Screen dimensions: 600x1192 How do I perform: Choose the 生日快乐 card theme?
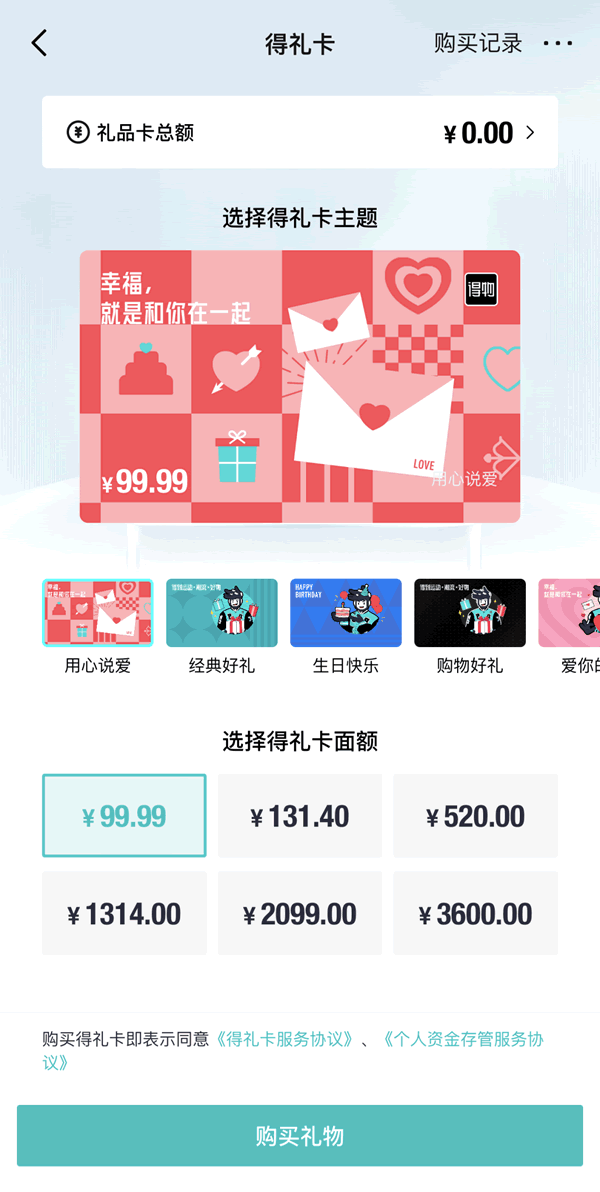click(x=346, y=613)
